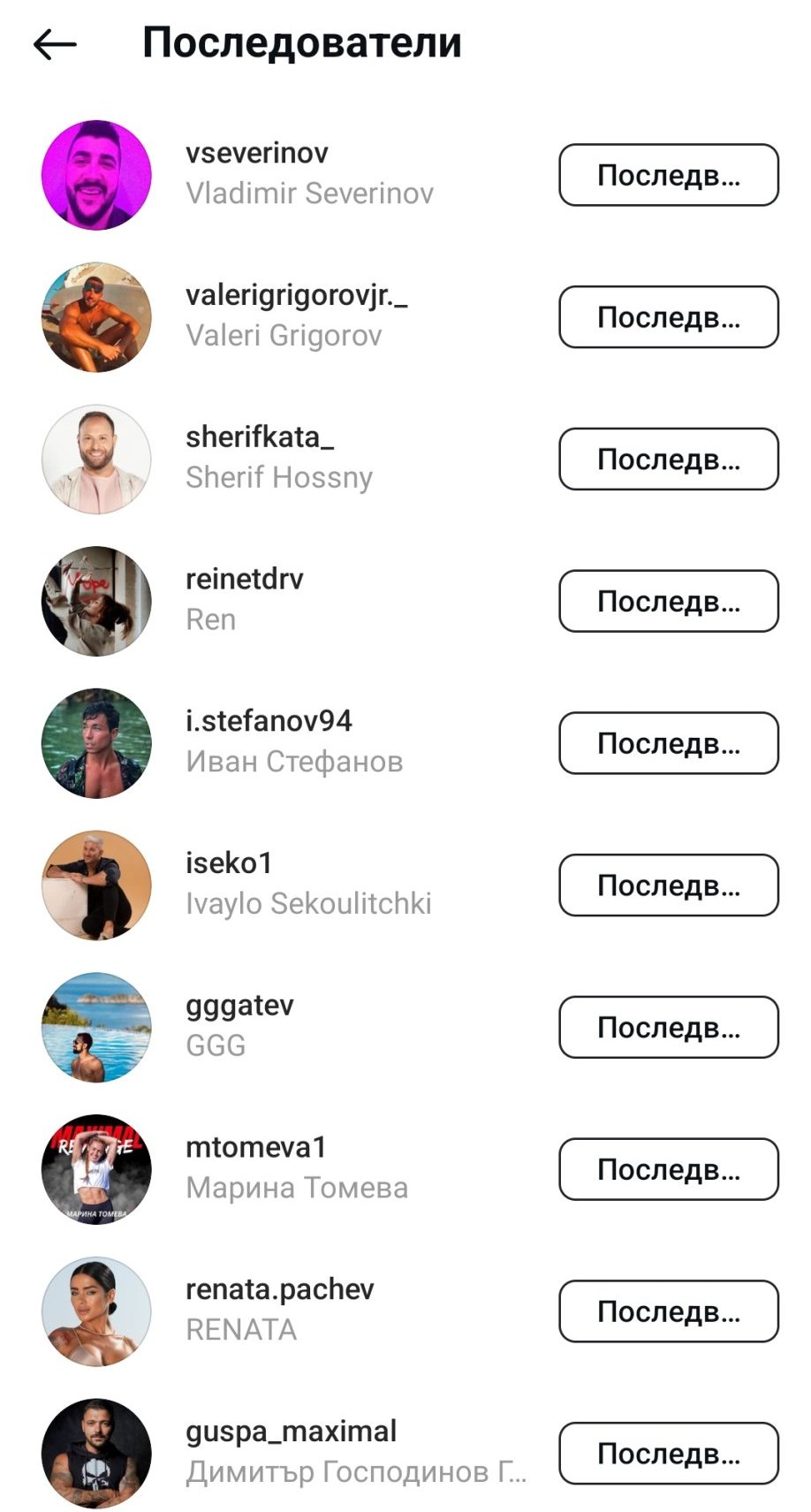
Task: Follow sherifkata_ account
Action: 668,459
